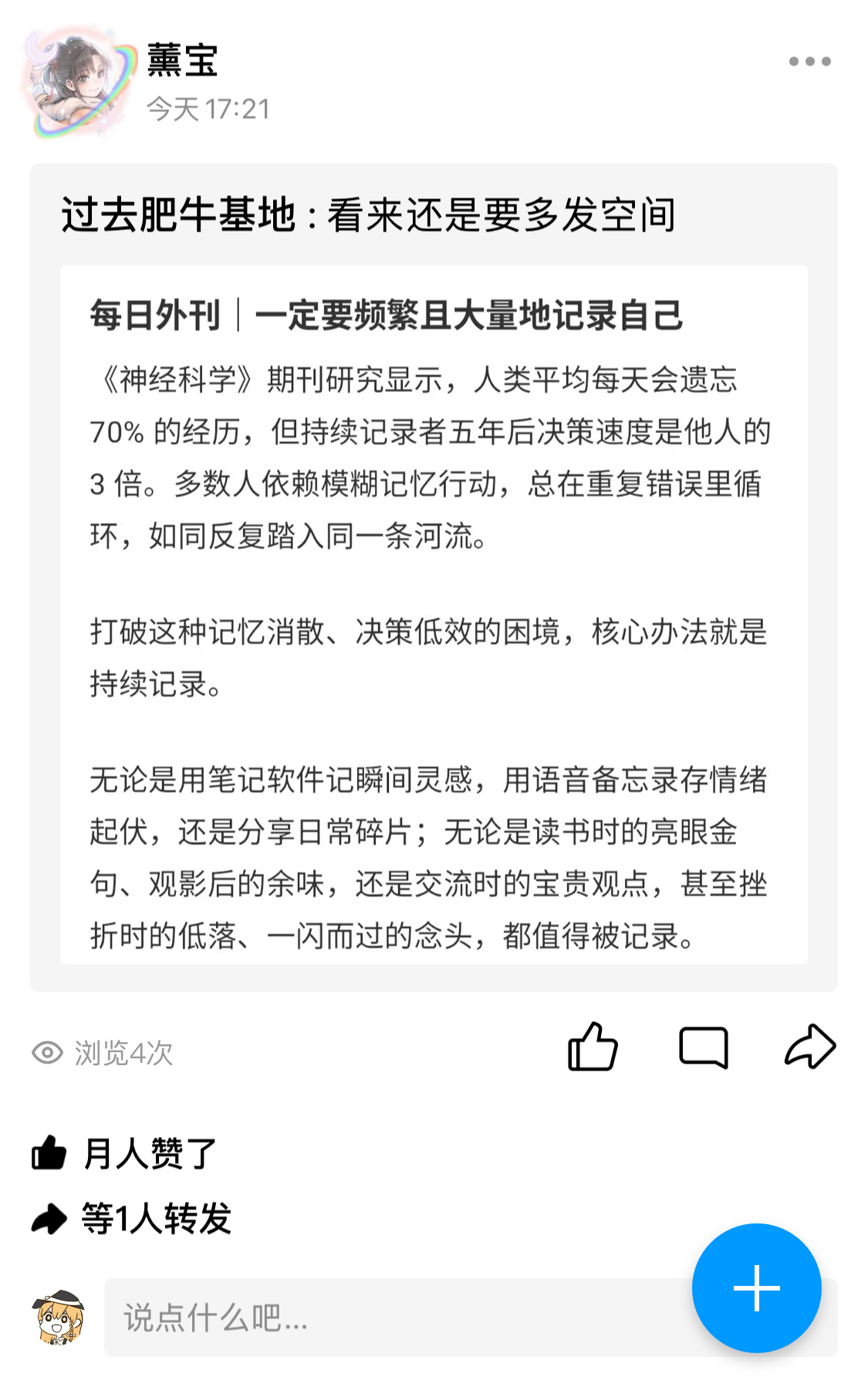Screen dimensions: 868x1387
Task: Open the three-dot overflow menu
Action: click(809, 62)
